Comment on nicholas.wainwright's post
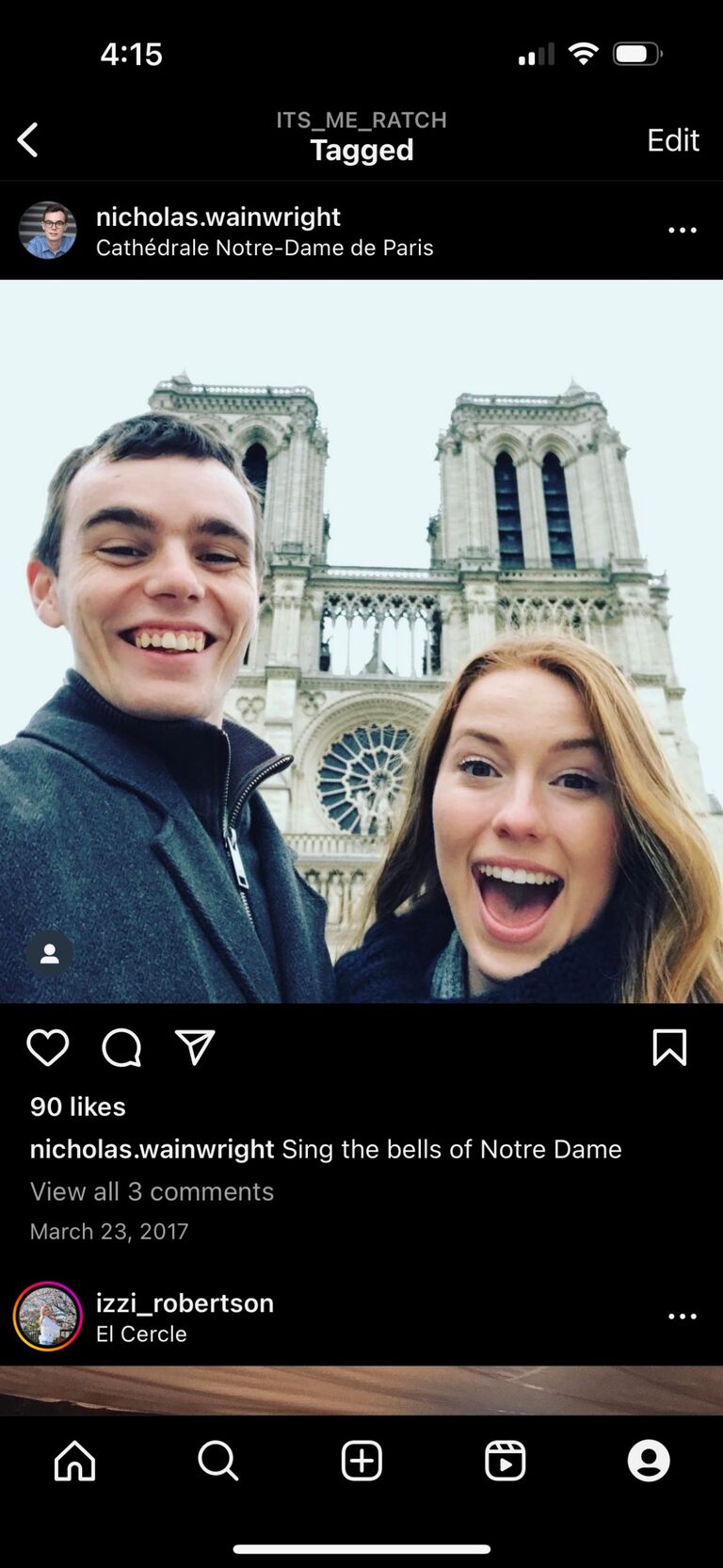This screenshot has height=1568, width=723. tap(121, 1047)
